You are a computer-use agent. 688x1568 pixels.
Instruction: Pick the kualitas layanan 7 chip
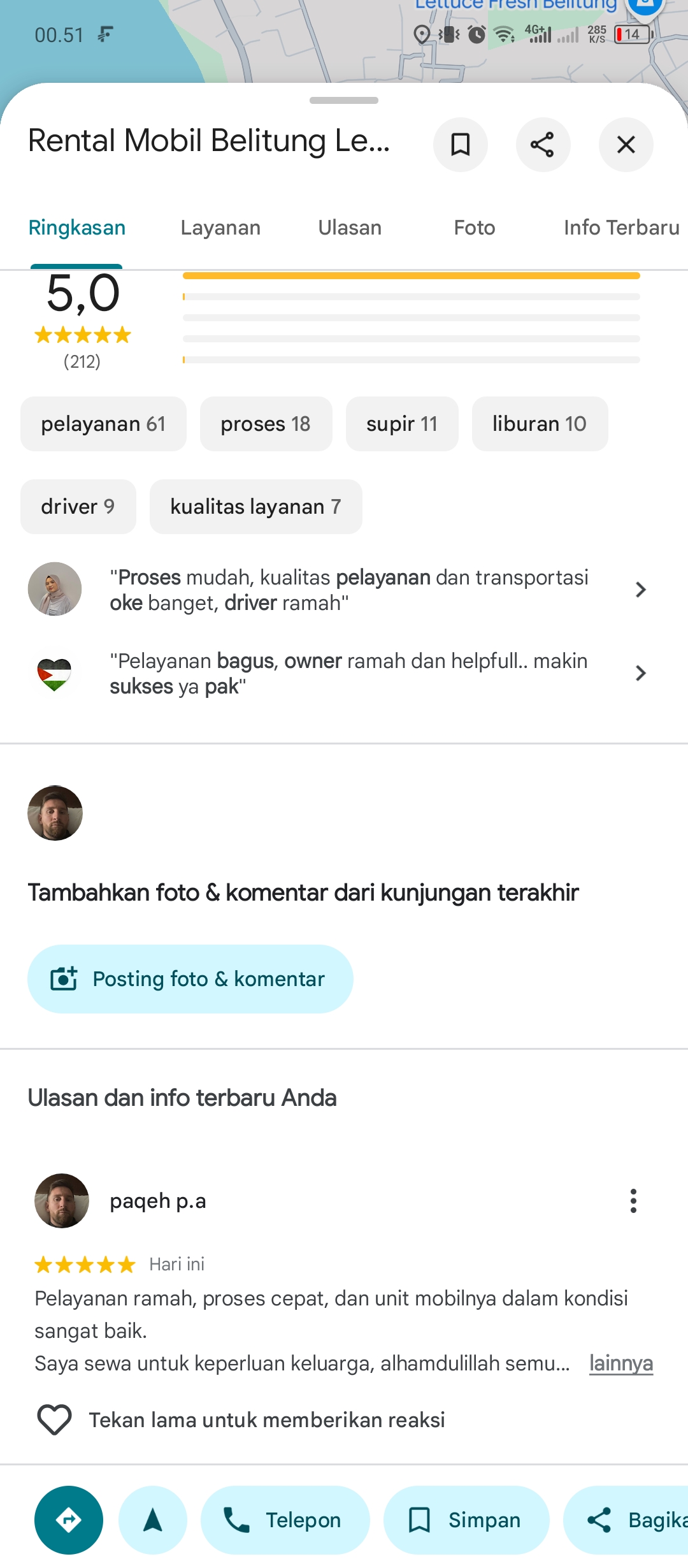(x=255, y=507)
